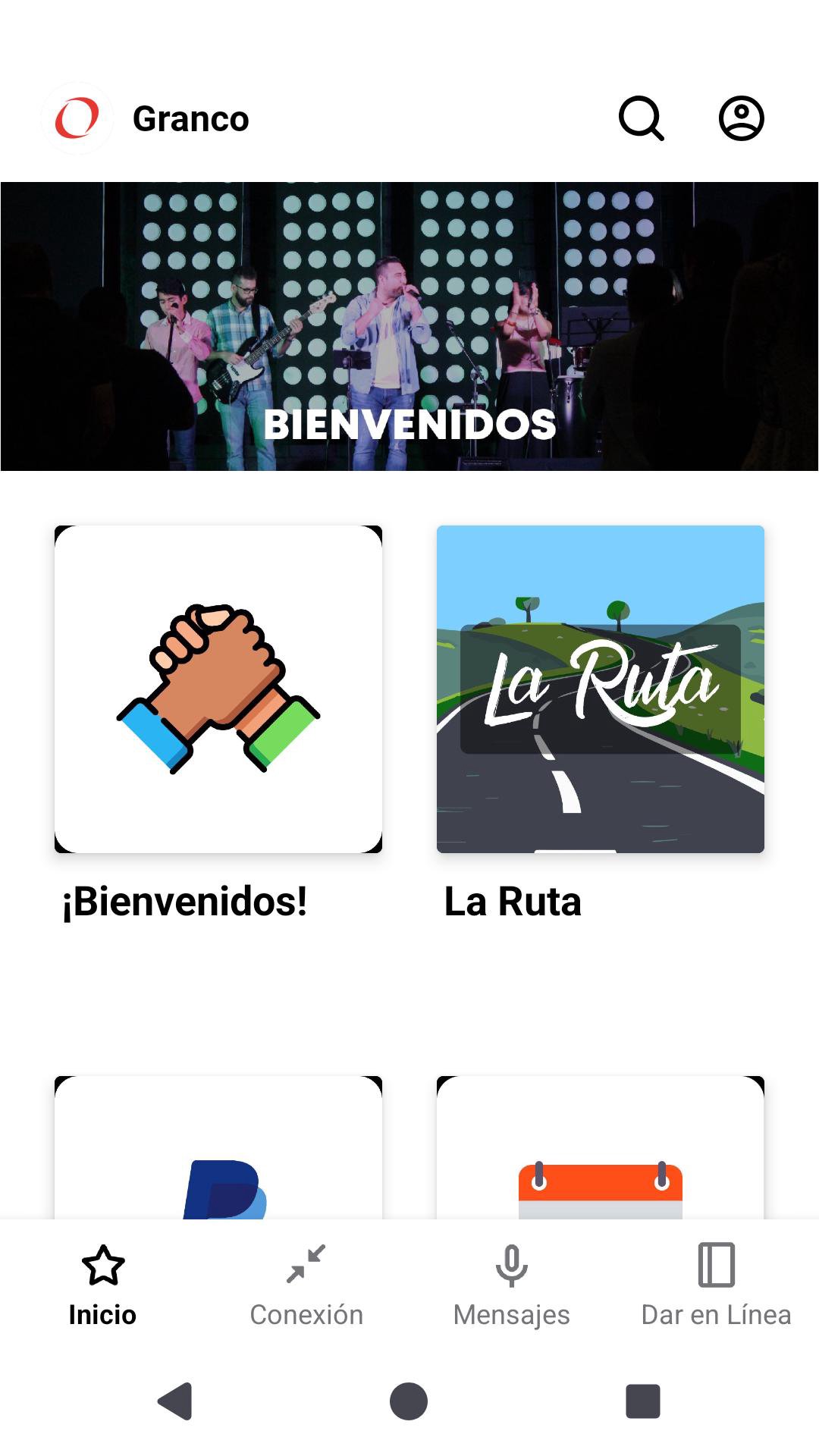Open the user profile icon
Image resolution: width=819 pixels, height=1456 pixels.
pos(741,118)
